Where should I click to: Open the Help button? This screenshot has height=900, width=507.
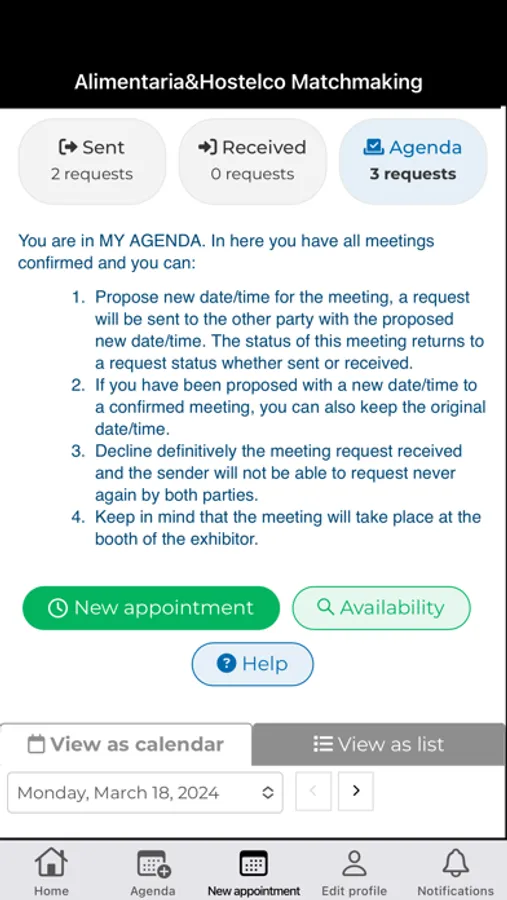point(253,664)
